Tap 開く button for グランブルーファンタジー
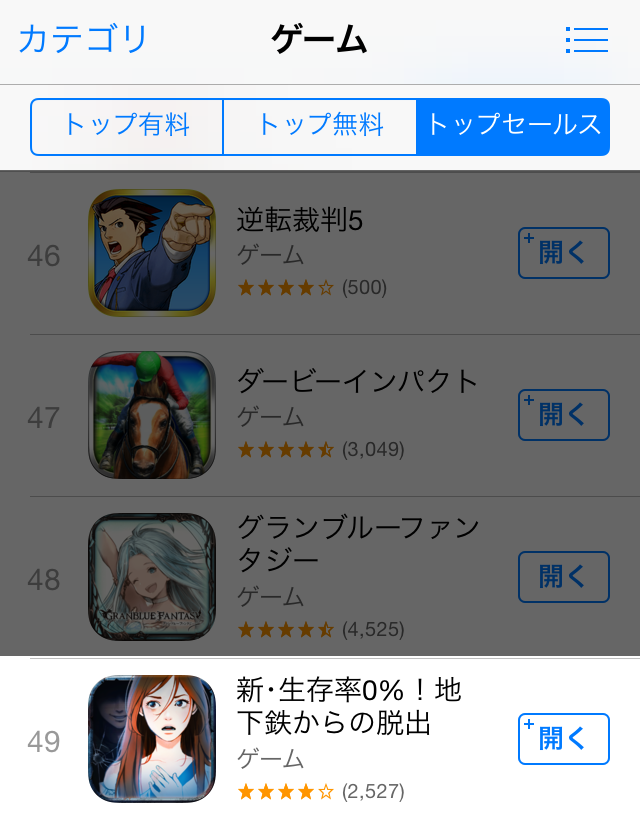Screen dimensions: 640x820 [563, 577]
